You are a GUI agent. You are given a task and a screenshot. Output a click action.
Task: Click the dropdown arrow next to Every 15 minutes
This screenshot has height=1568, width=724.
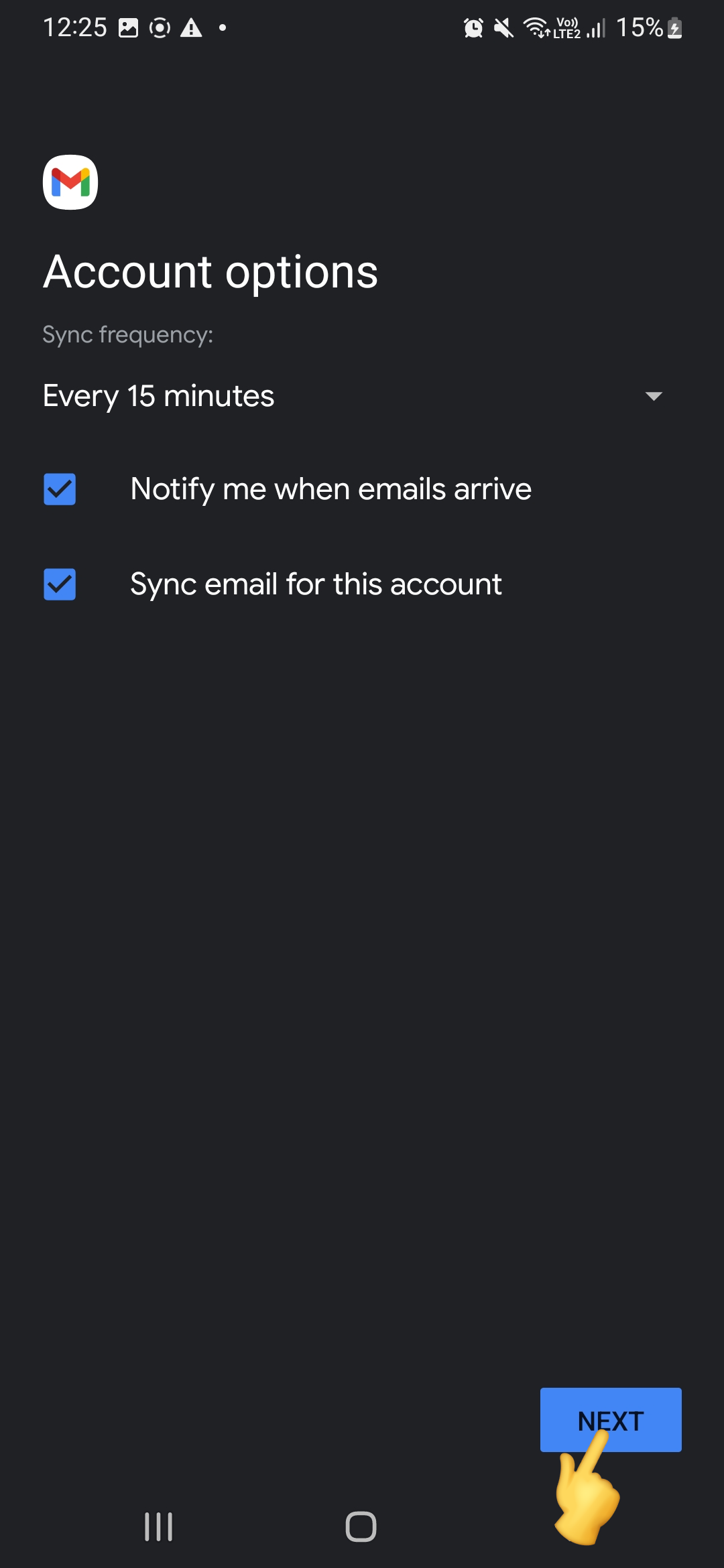(654, 396)
